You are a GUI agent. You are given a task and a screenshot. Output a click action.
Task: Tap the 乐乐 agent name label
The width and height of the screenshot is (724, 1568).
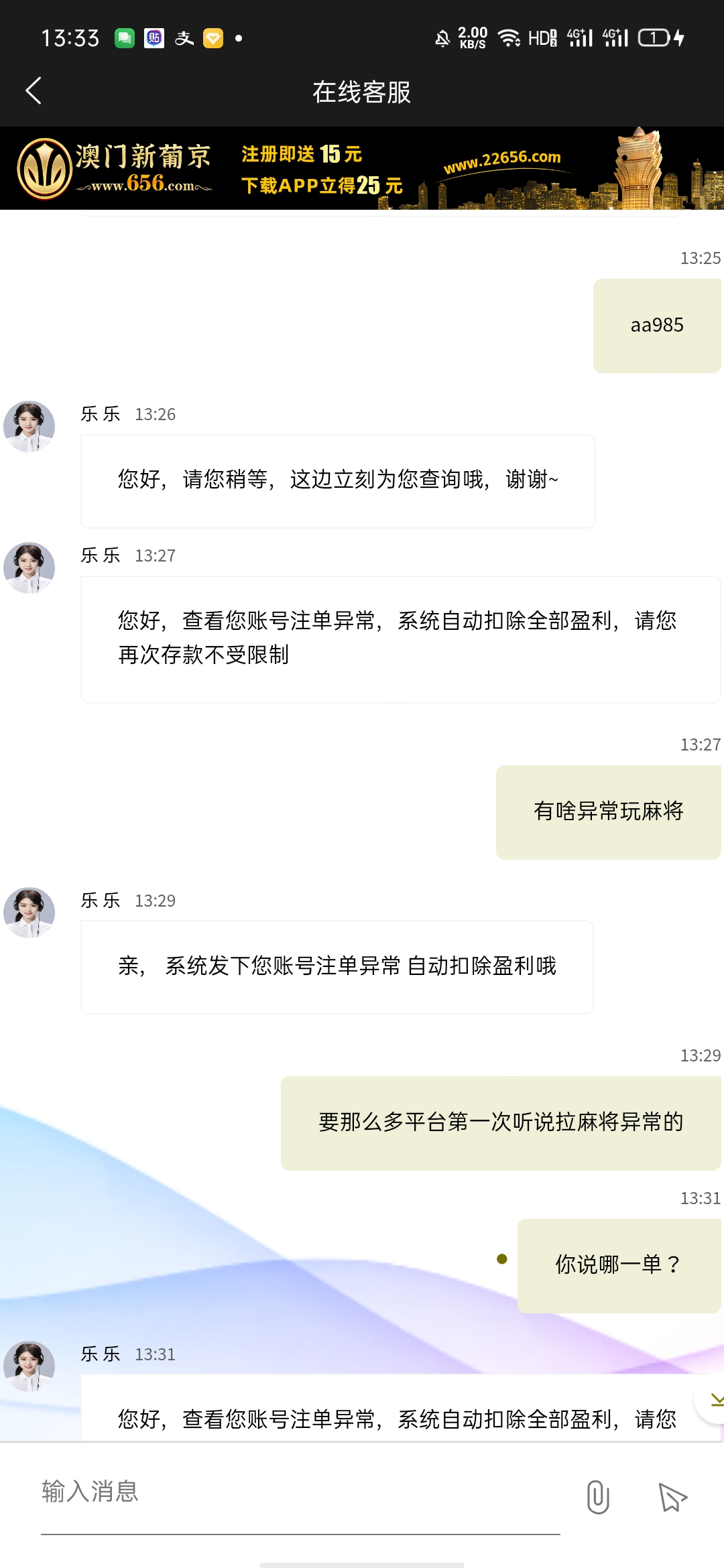[x=101, y=414]
